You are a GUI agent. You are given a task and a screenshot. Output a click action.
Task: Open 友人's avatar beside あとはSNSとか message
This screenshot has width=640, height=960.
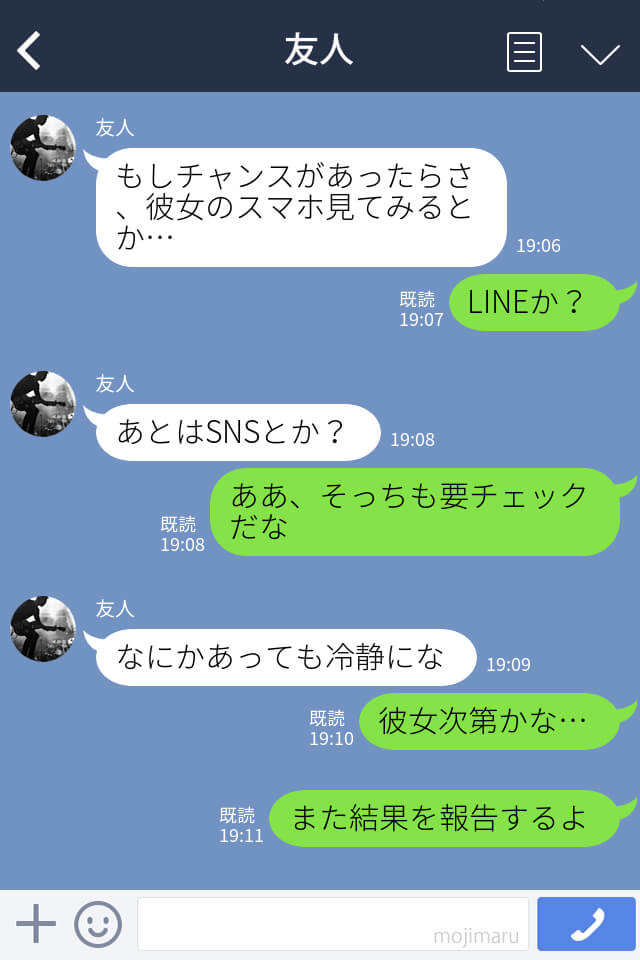43,404
